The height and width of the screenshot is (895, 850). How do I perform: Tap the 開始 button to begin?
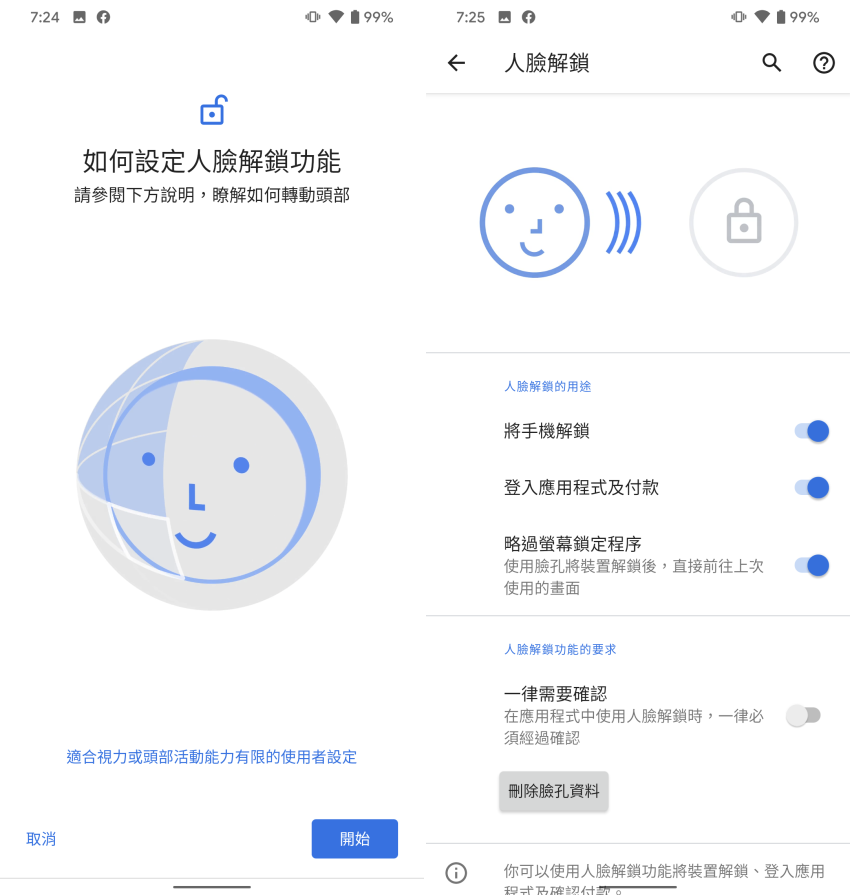point(354,838)
